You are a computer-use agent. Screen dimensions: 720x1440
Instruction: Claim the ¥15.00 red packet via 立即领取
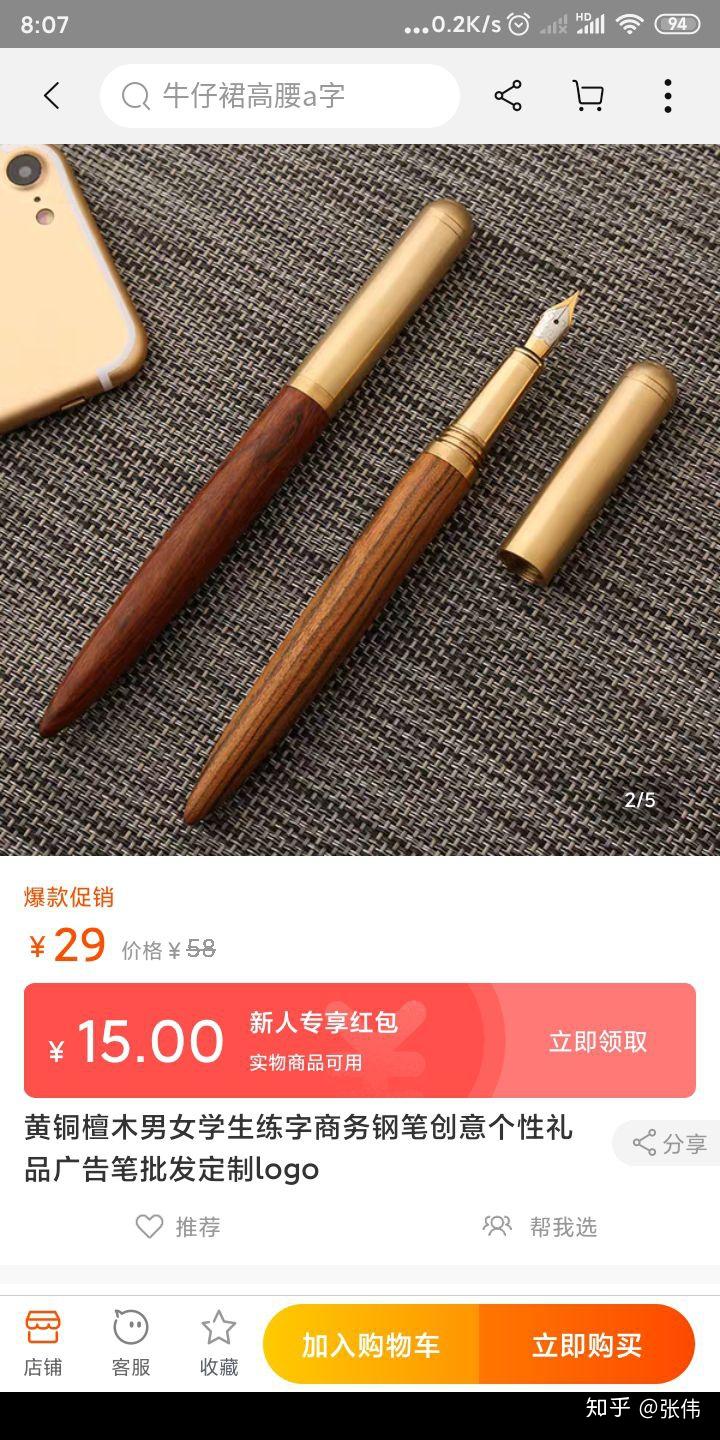tap(597, 1041)
